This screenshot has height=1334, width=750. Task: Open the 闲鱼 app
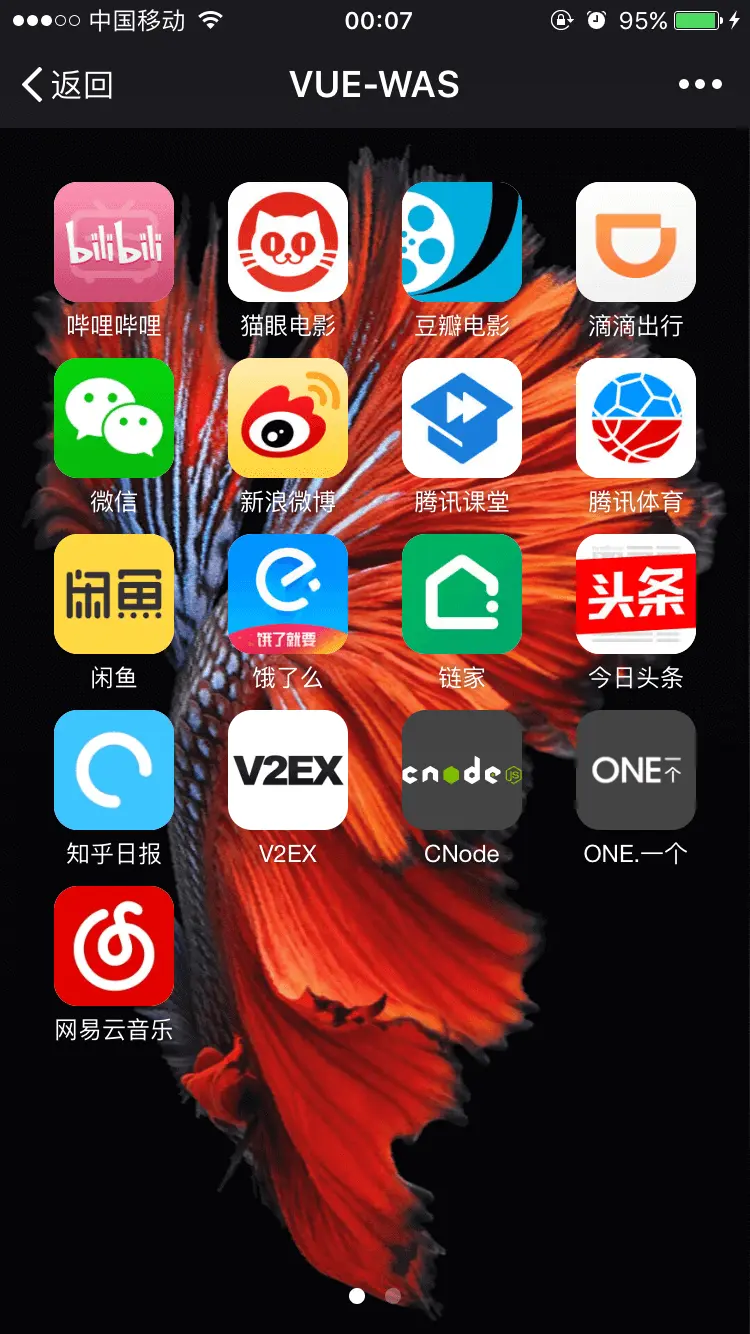[x=114, y=594]
